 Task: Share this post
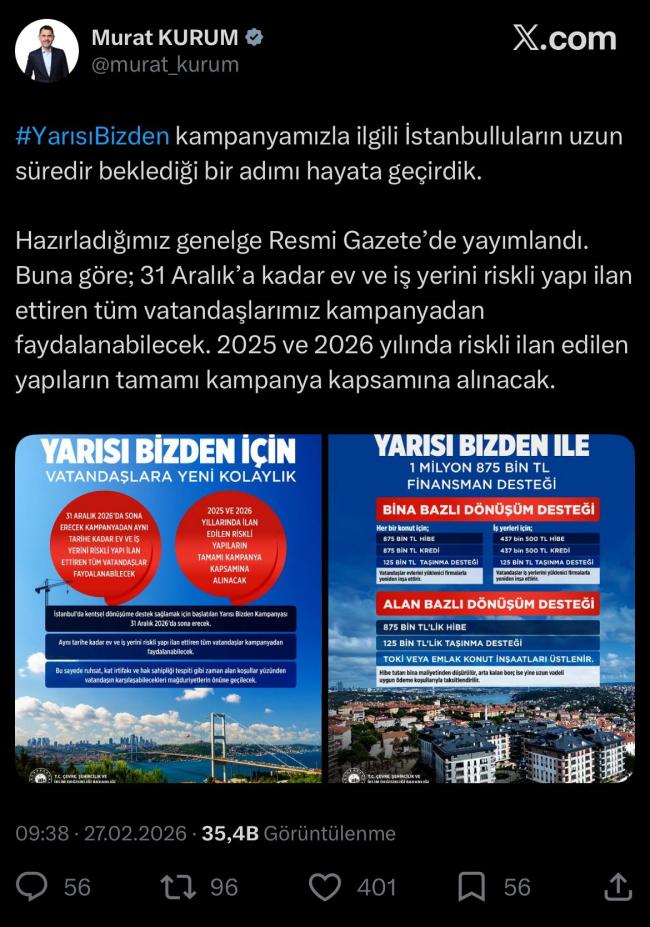coord(618,886)
